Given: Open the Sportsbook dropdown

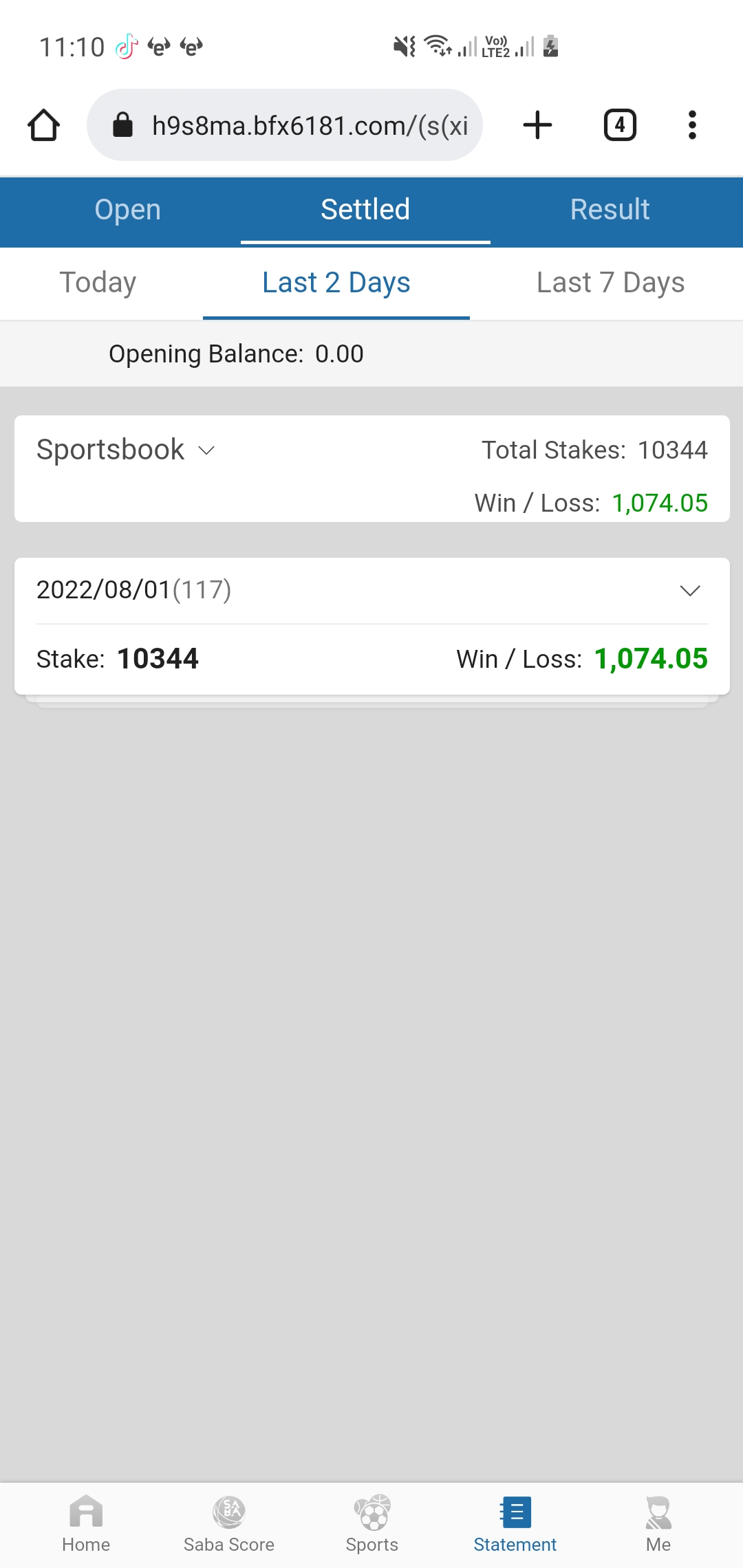Looking at the screenshot, I should pos(126,450).
